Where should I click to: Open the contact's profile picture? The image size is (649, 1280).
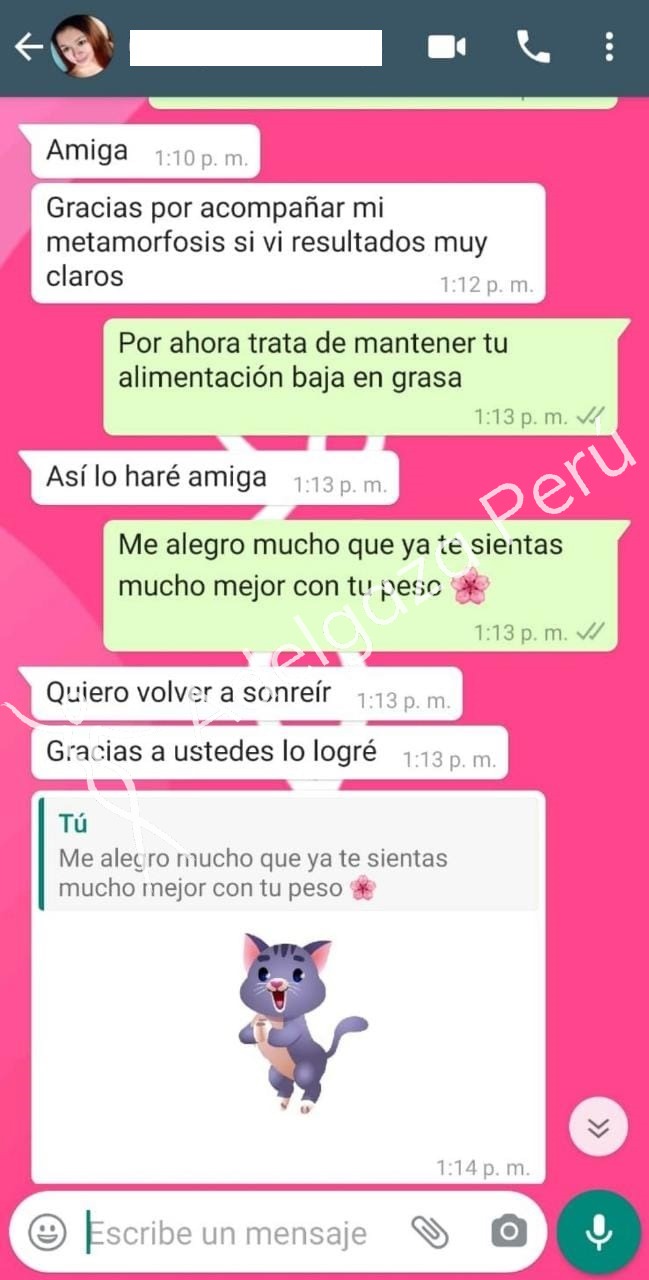[82, 47]
